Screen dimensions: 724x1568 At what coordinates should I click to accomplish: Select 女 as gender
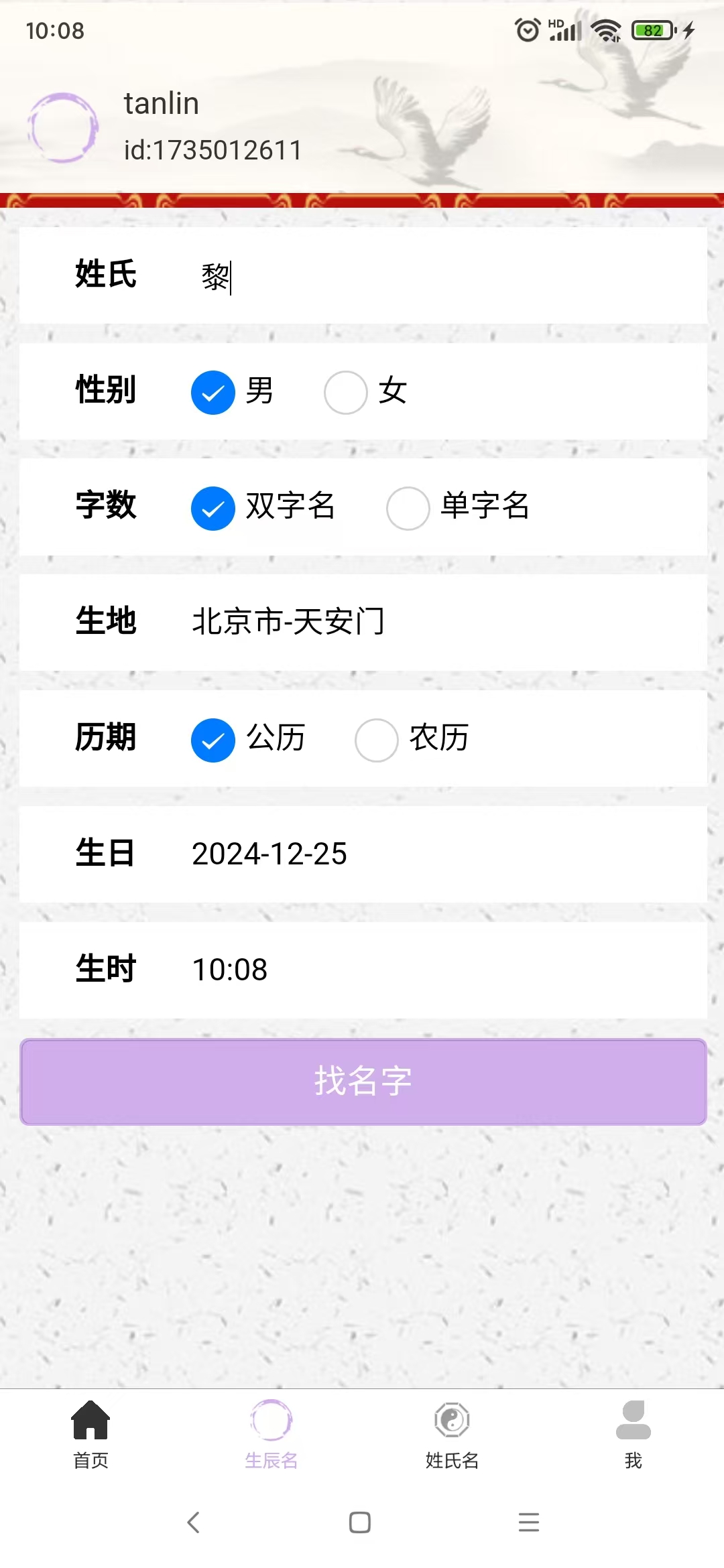click(346, 392)
